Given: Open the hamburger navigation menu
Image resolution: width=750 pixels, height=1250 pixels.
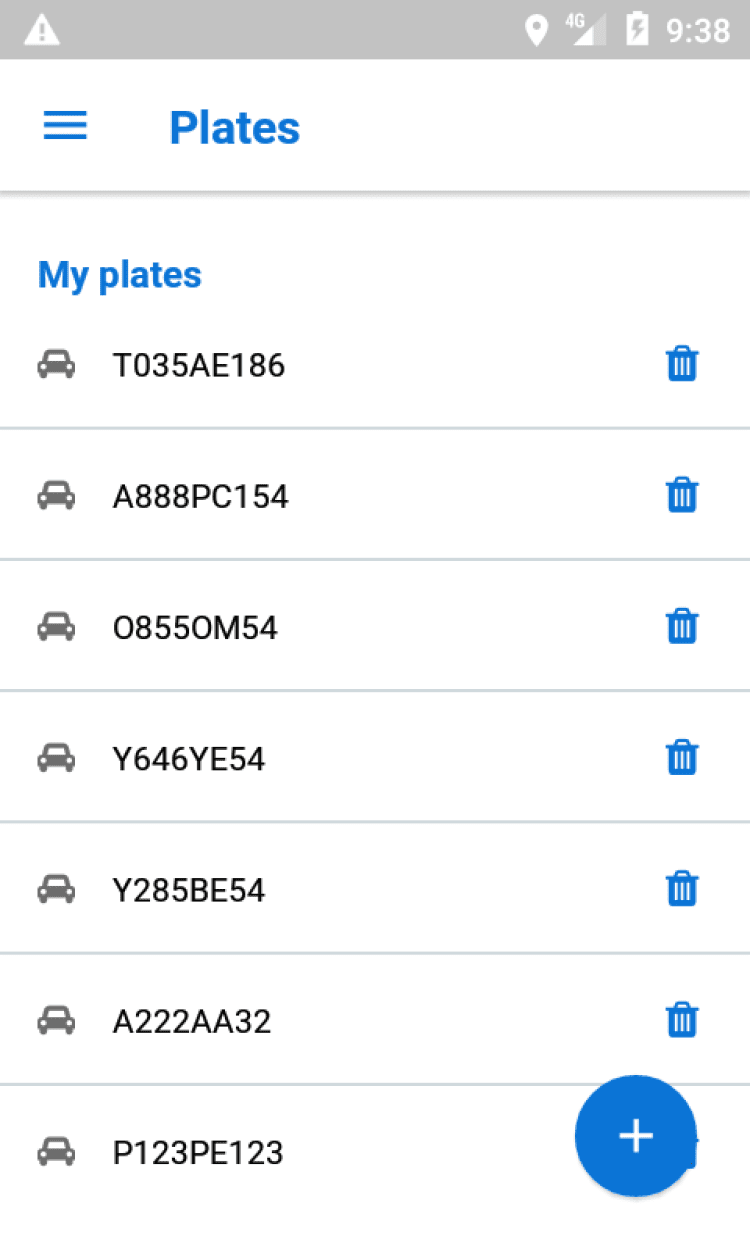Looking at the screenshot, I should (x=65, y=126).
